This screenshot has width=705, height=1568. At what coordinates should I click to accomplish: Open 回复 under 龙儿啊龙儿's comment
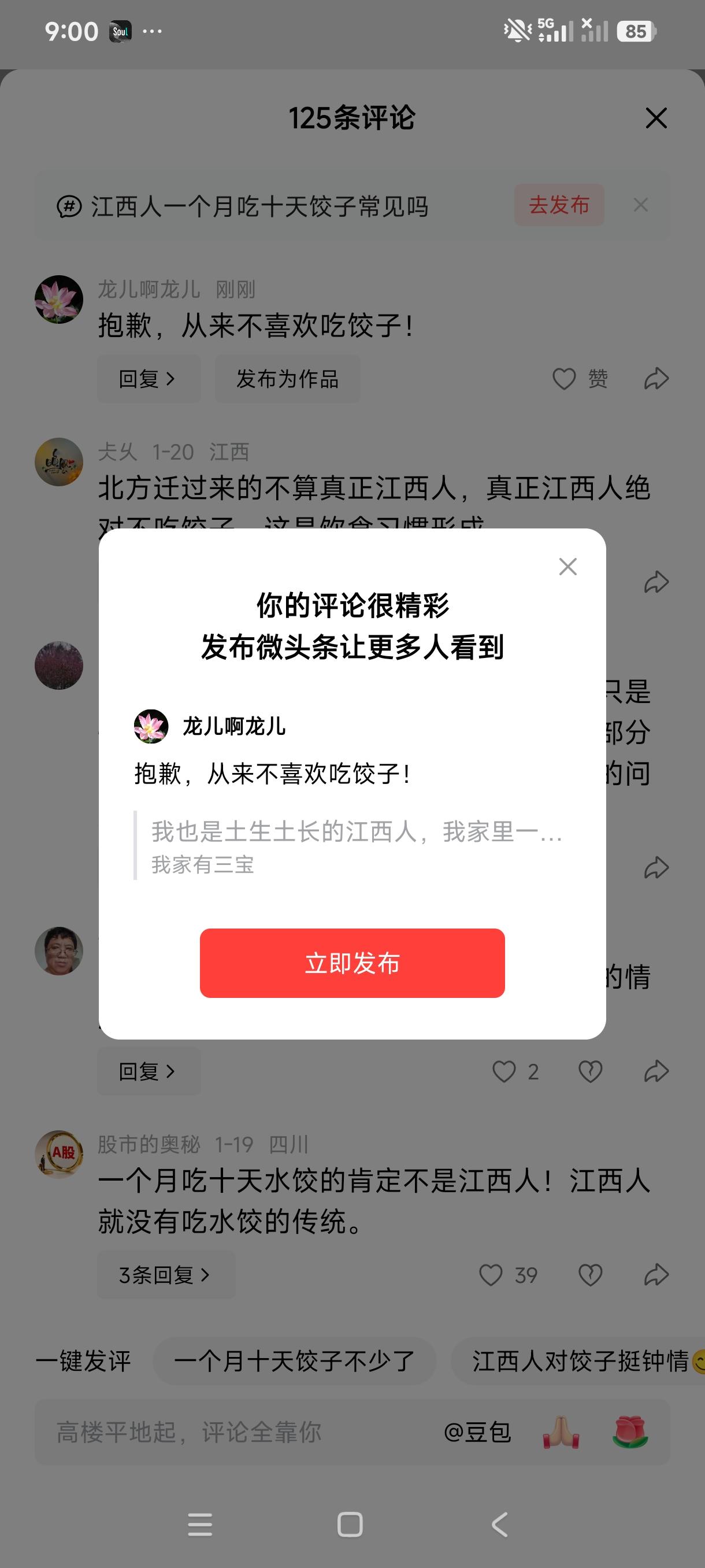click(149, 379)
